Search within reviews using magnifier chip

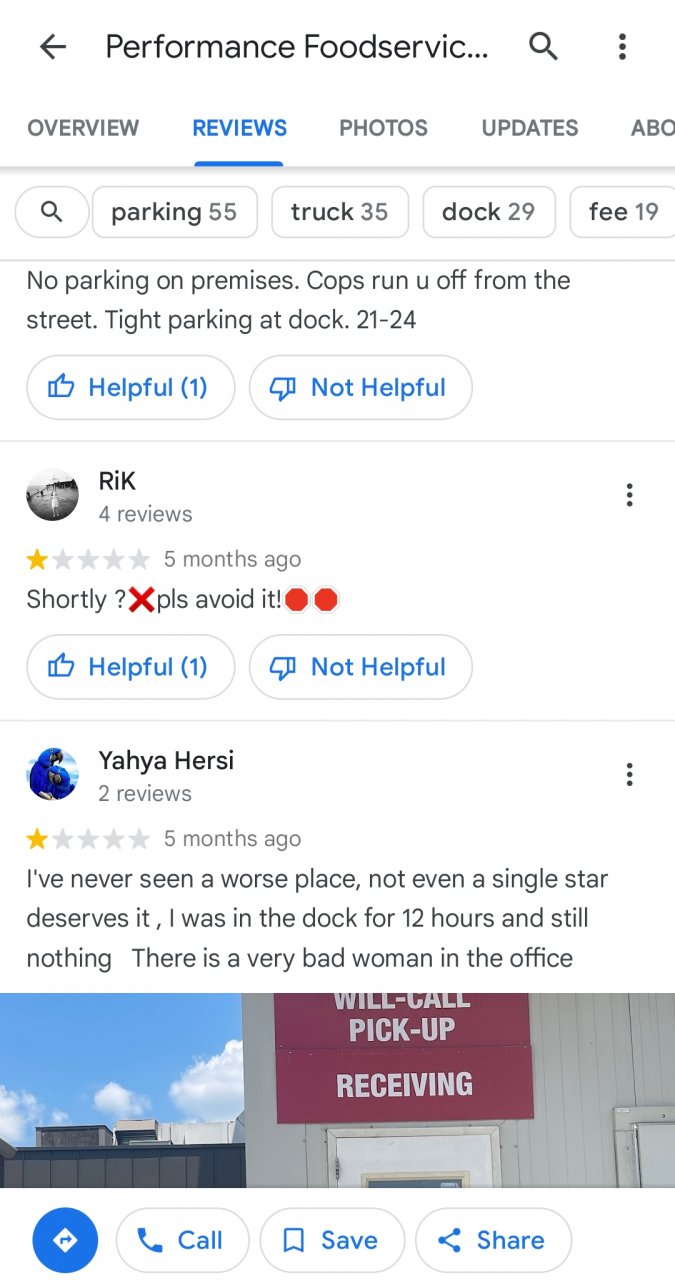pyautogui.click(x=52, y=212)
